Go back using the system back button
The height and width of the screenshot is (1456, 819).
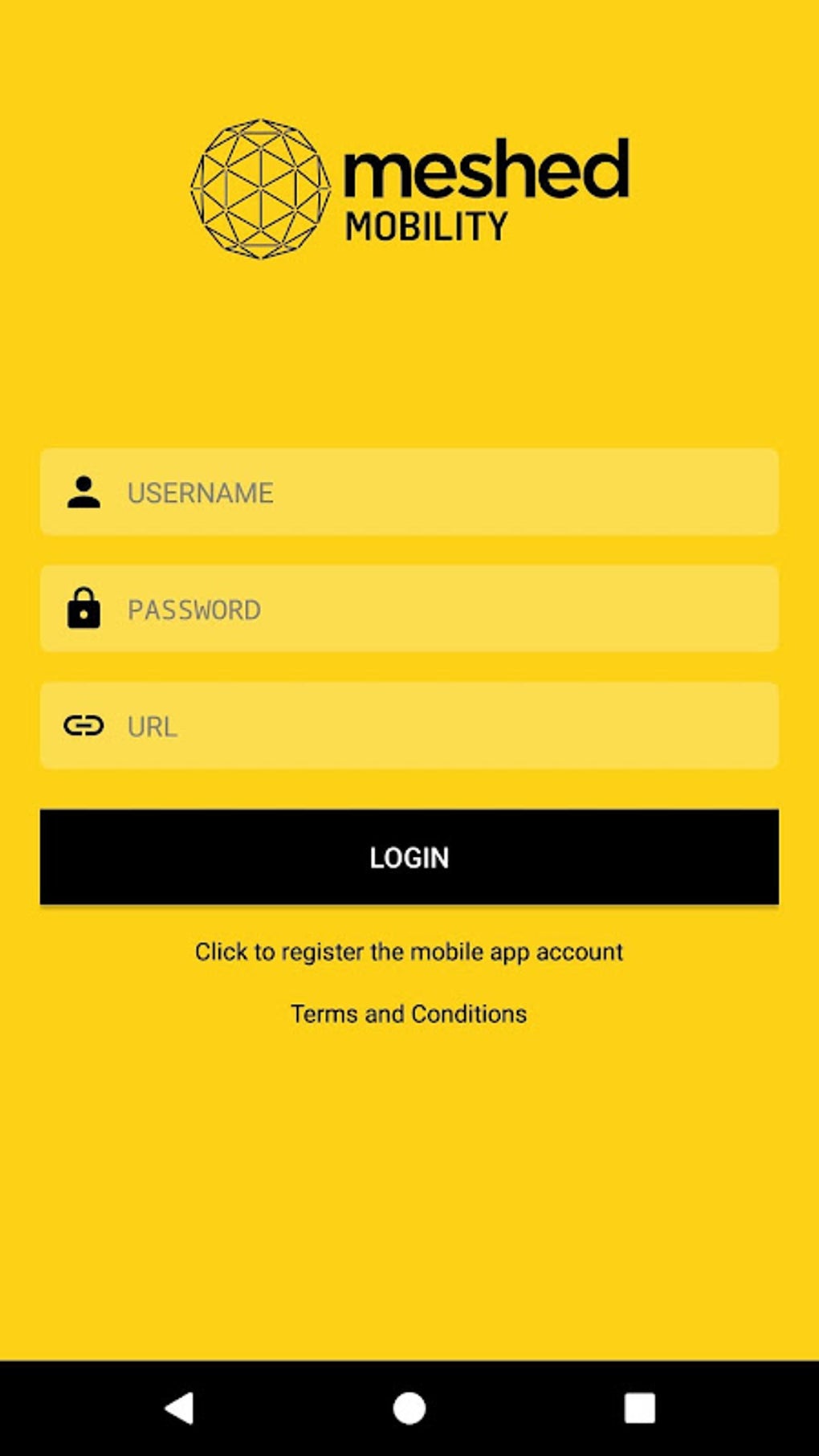coord(179,1408)
